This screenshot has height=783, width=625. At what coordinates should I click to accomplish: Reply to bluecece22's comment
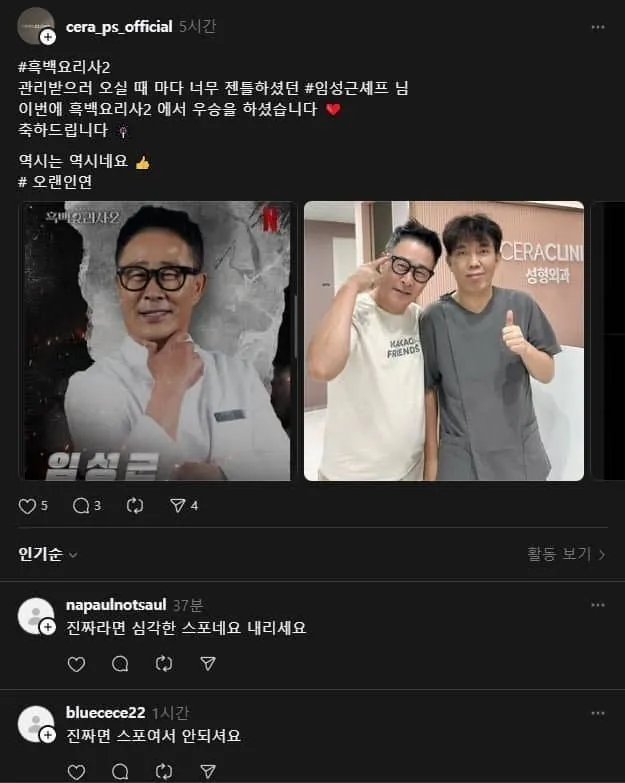[x=120, y=771]
